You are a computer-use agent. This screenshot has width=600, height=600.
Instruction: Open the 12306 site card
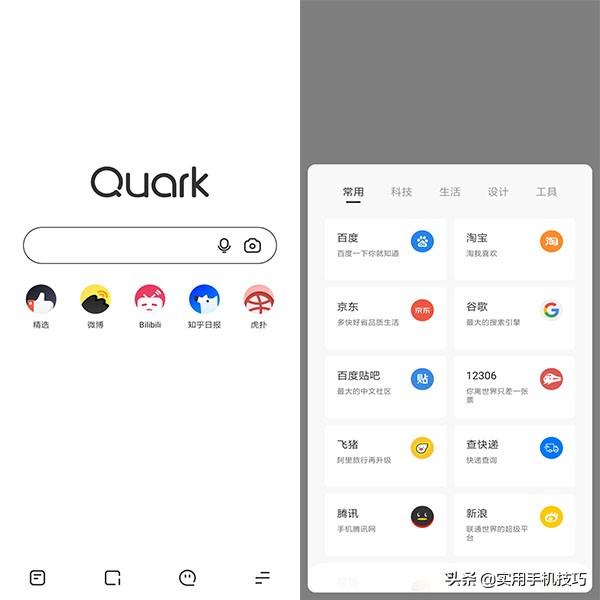coord(514,386)
